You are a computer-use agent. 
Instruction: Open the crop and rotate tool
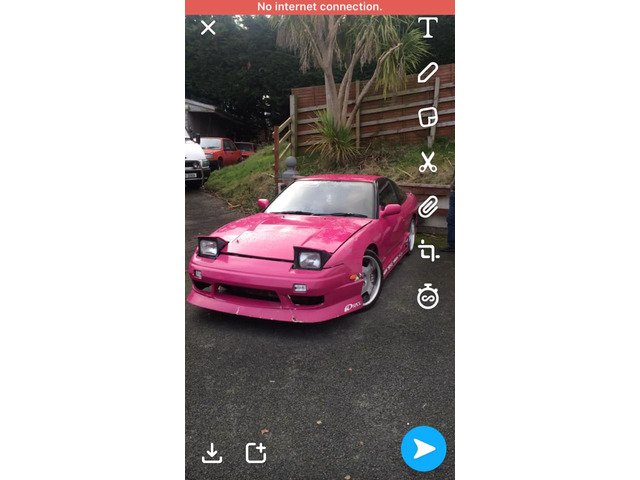tap(428, 251)
